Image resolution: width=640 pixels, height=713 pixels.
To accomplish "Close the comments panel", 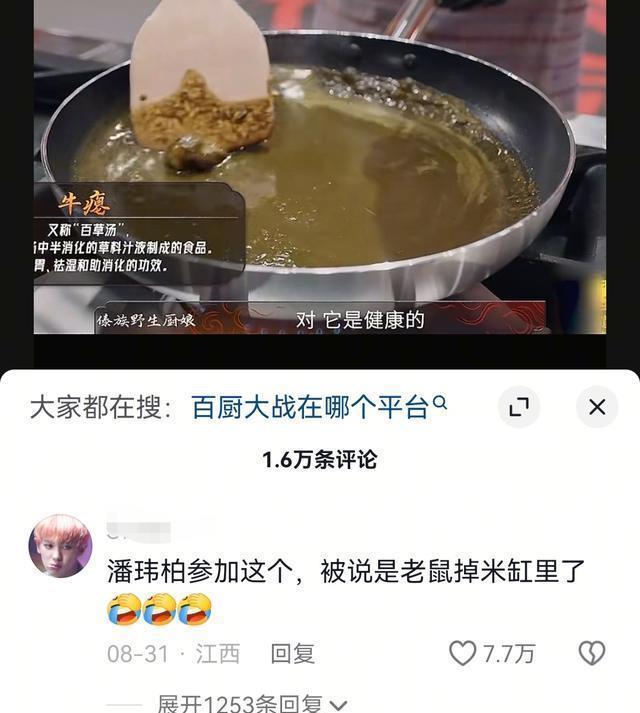I will tap(597, 407).
